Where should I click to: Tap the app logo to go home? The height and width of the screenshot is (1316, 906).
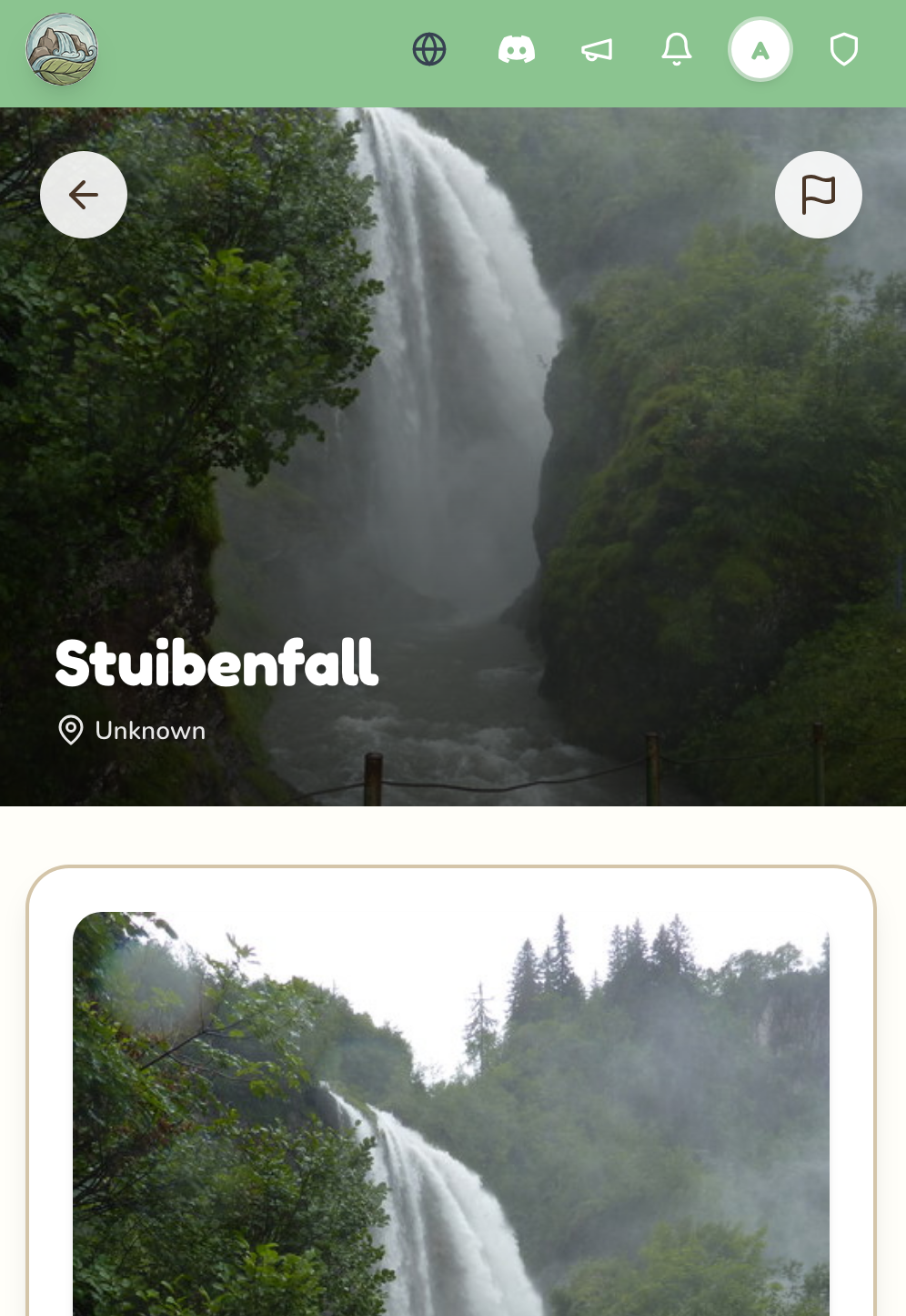coord(62,49)
